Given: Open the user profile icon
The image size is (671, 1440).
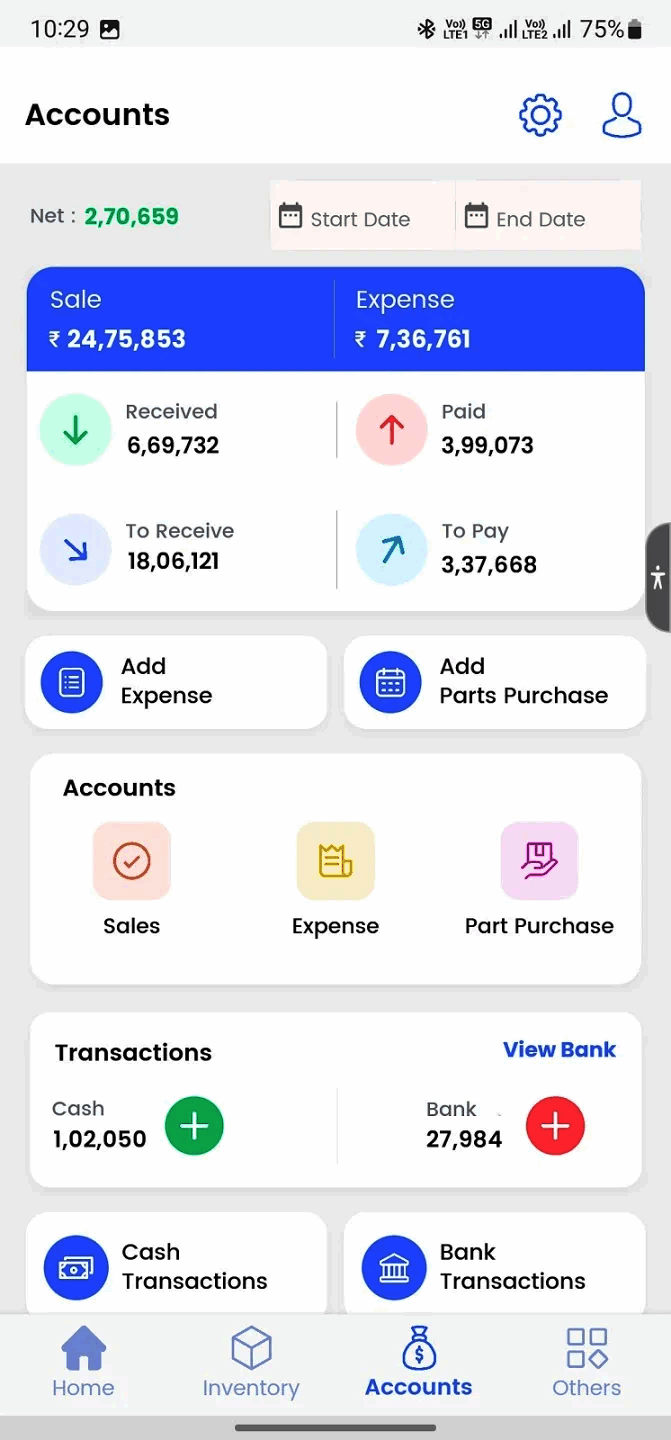Looking at the screenshot, I should point(621,115).
